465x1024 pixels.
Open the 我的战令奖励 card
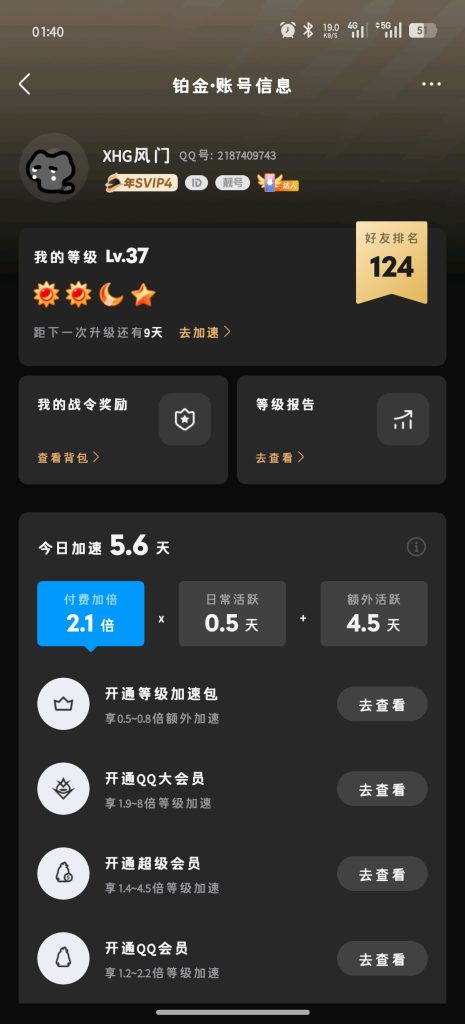pos(123,430)
